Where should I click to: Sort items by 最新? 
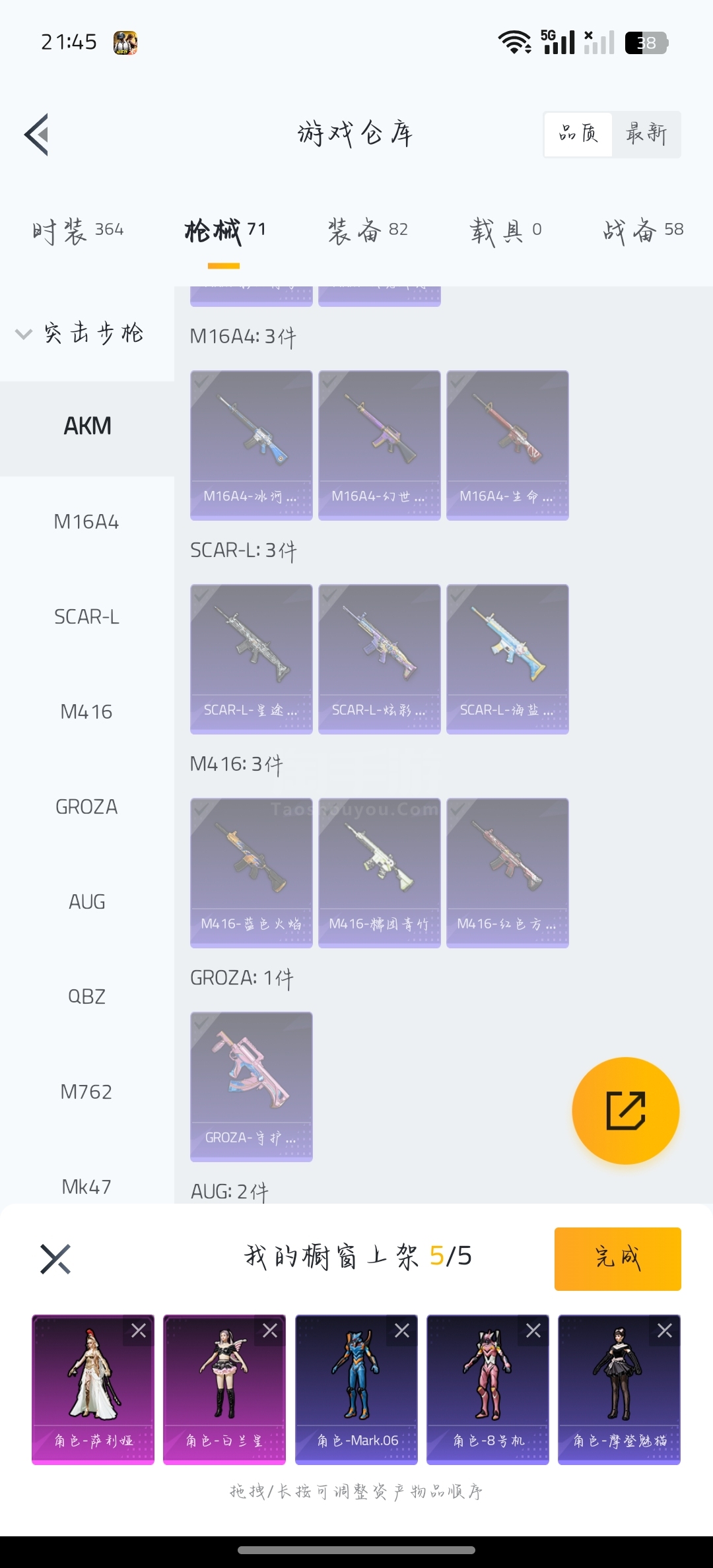(x=646, y=135)
